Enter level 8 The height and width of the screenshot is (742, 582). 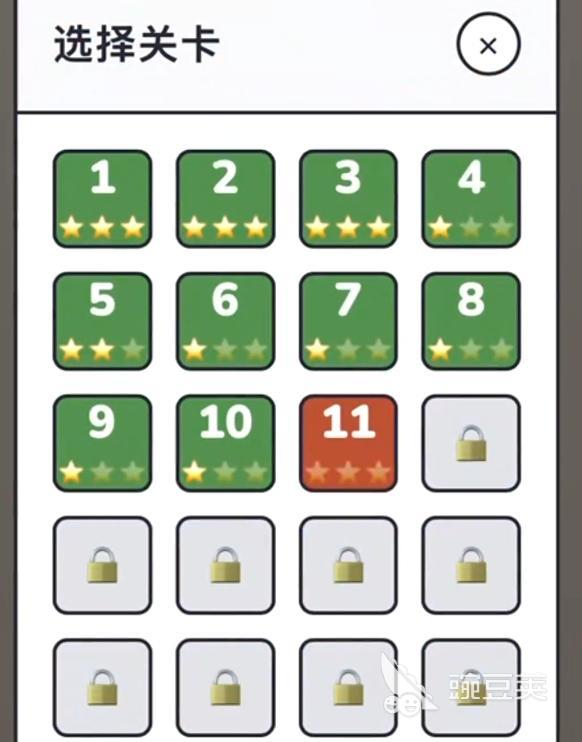pos(471,321)
